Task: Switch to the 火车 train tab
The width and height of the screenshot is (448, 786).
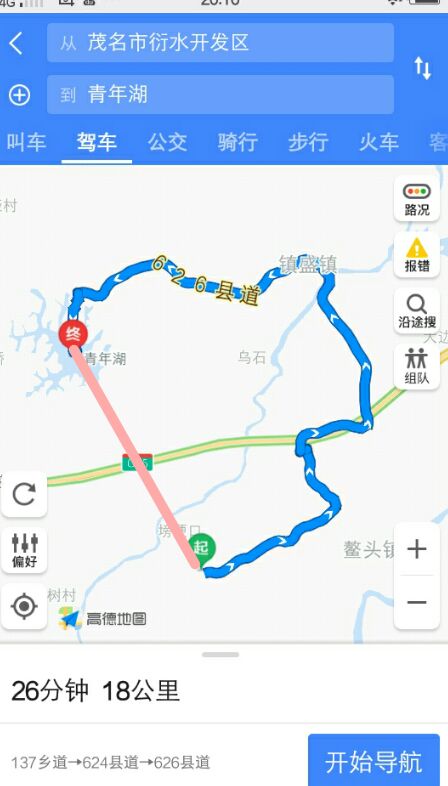Action: click(379, 142)
